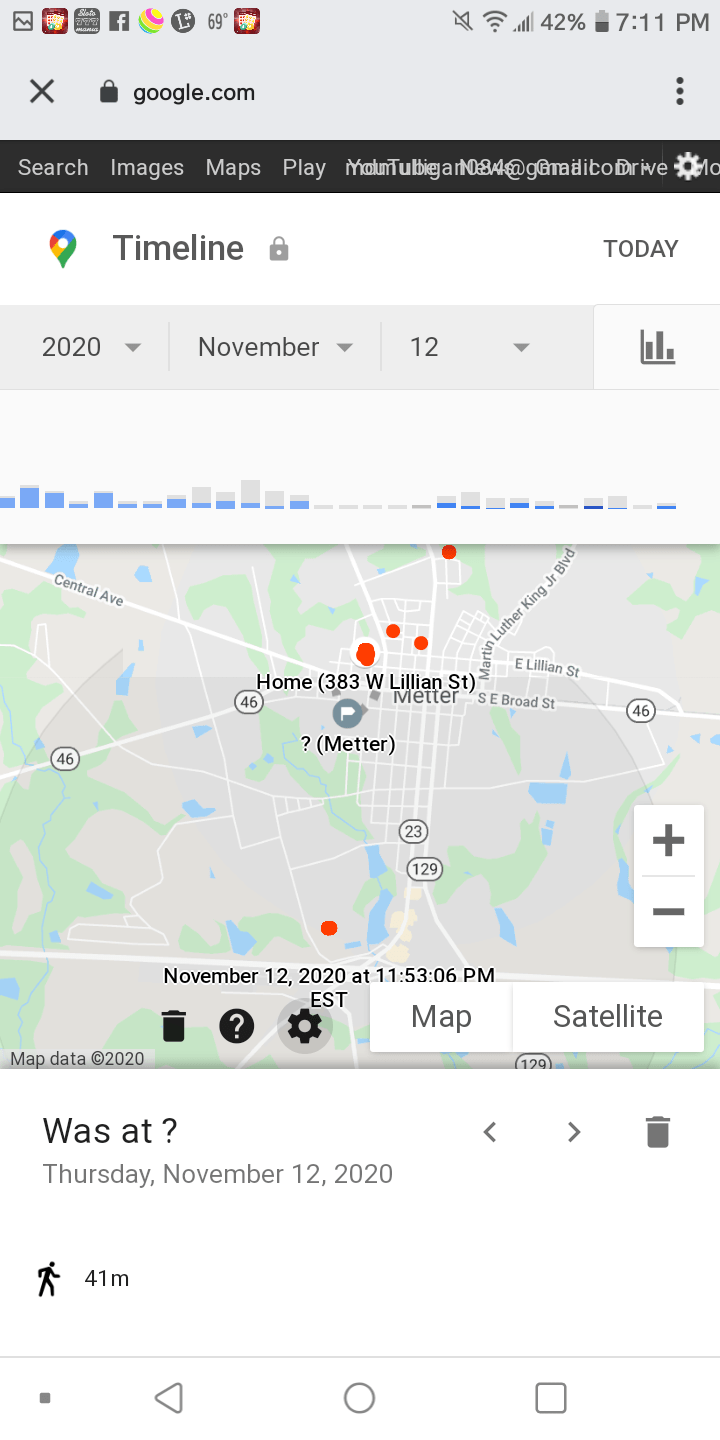This screenshot has width=720, height=1440.
Task: Switch to Satellite view
Action: point(608,1016)
